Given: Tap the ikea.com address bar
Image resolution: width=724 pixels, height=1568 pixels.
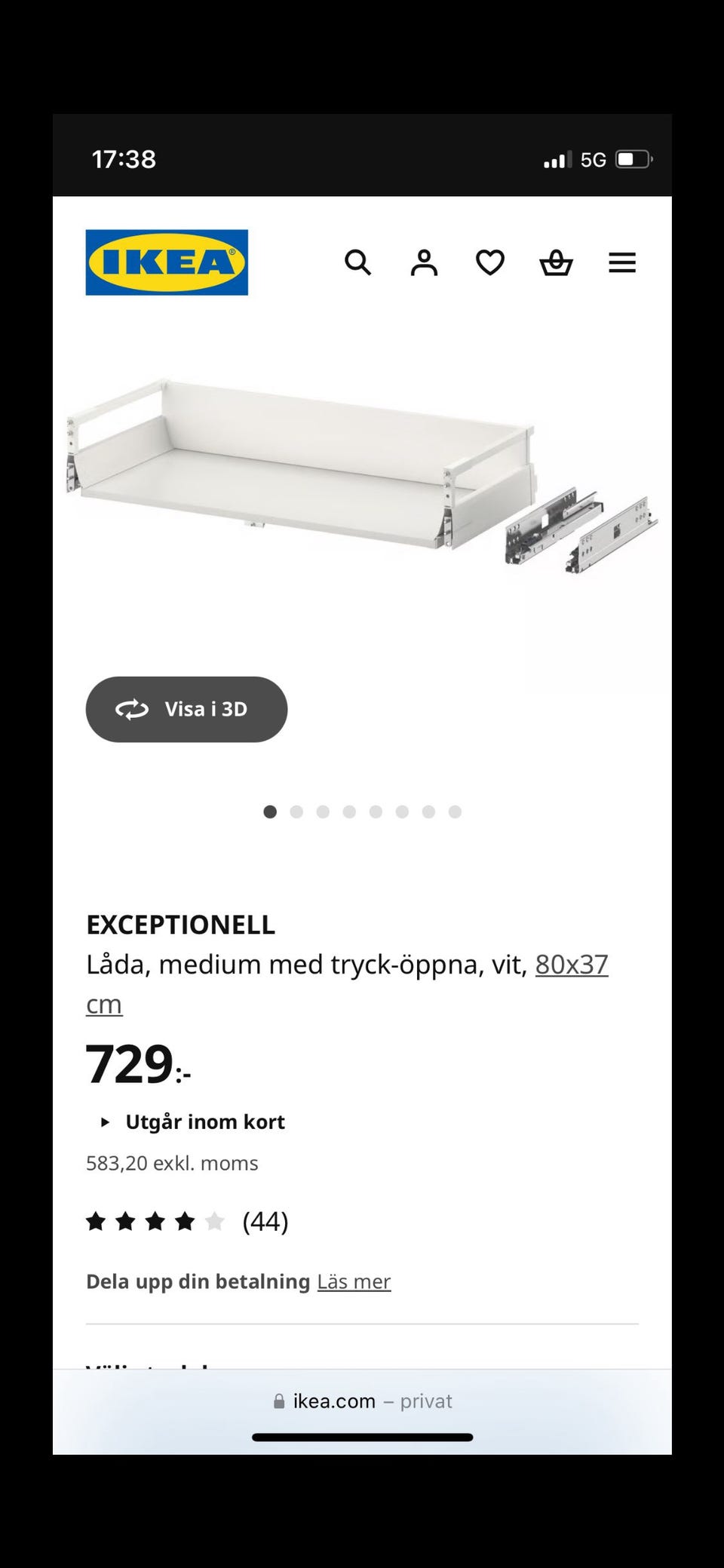Looking at the screenshot, I should coord(362,1401).
